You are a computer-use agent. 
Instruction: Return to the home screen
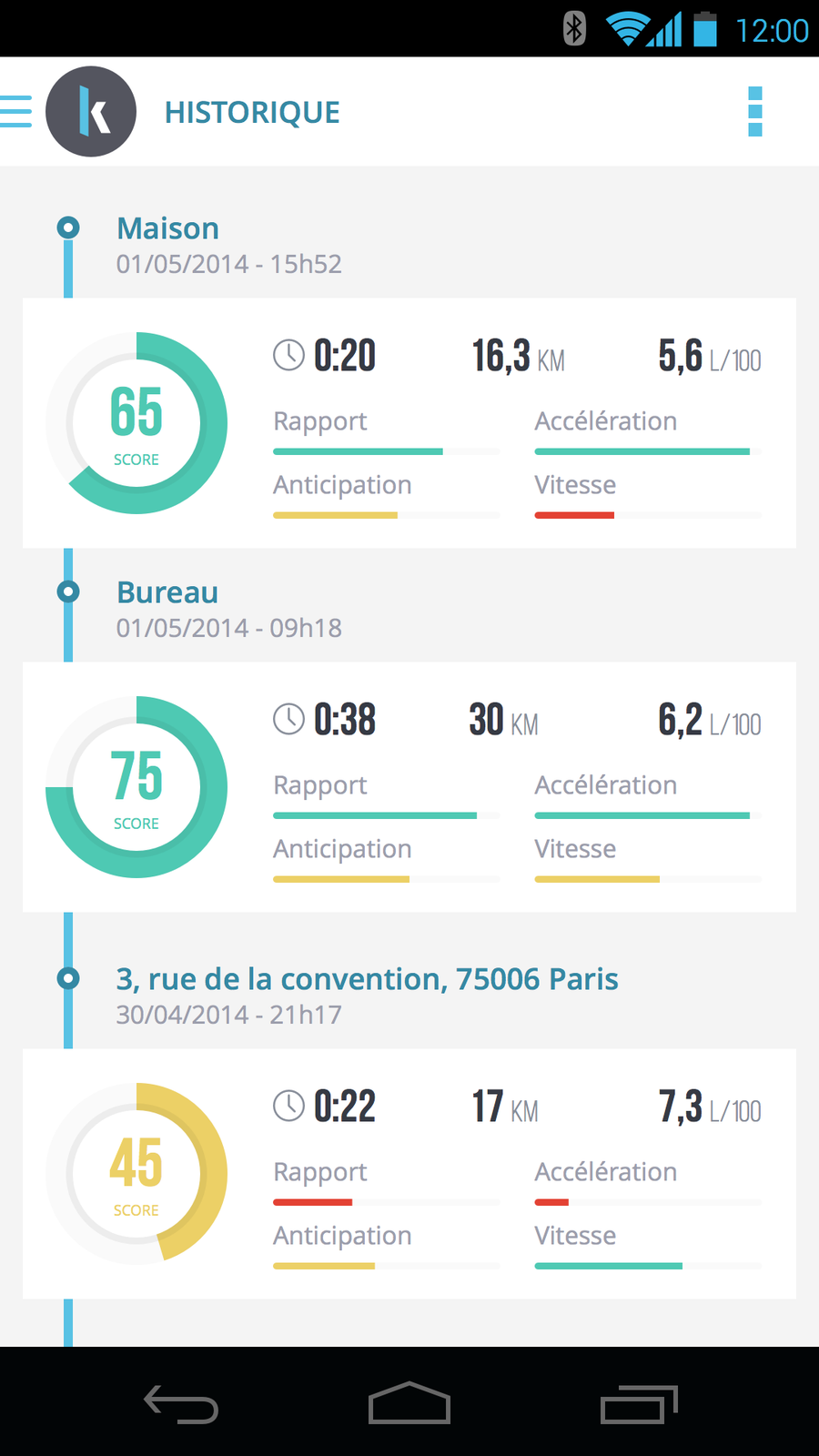click(x=409, y=1403)
